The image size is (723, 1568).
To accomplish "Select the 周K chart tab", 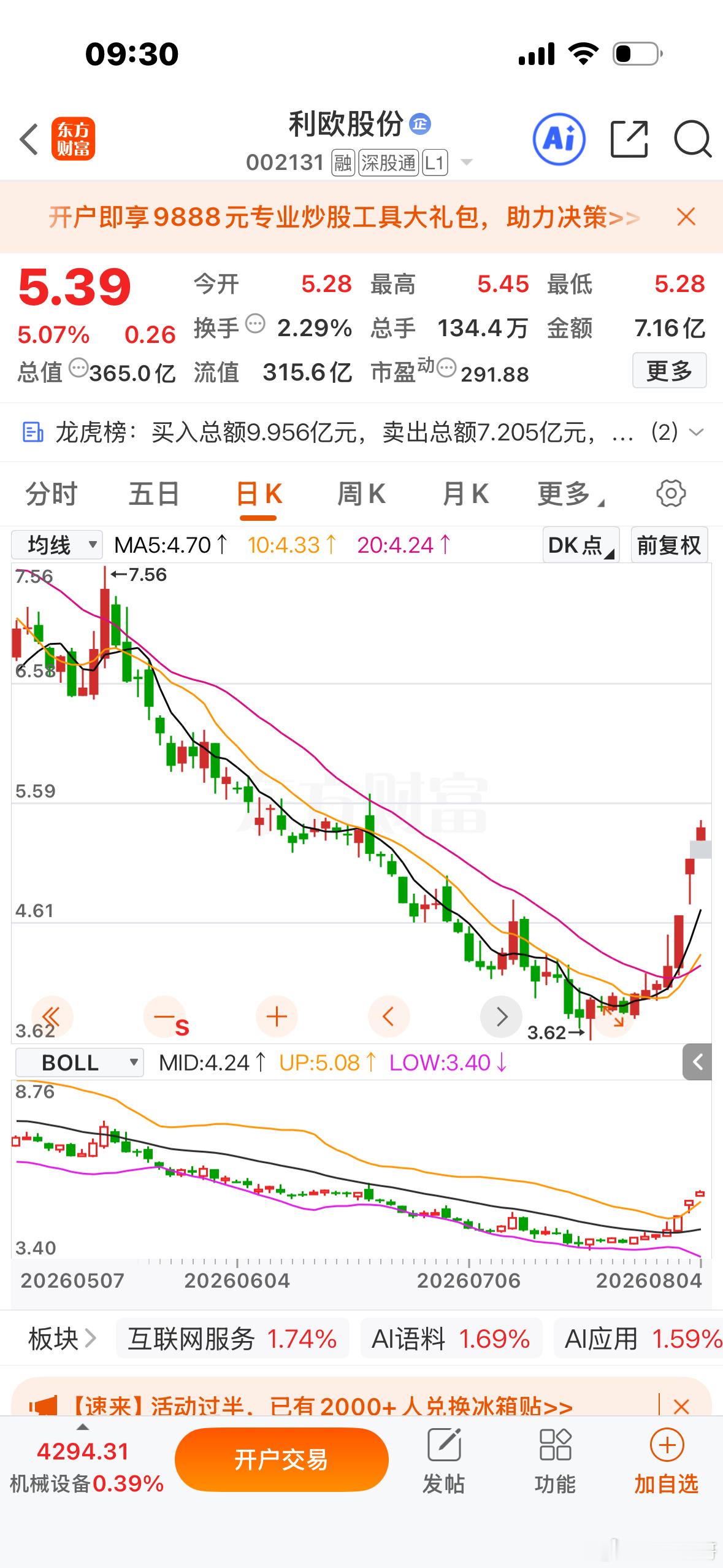I will pos(361,494).
